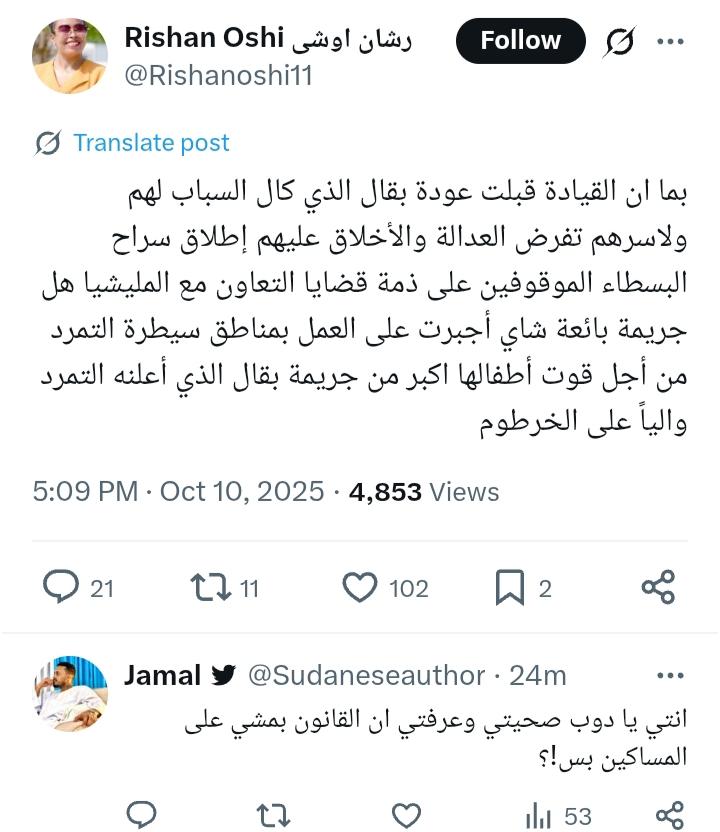Screen dimensions: 720x832
Task: Open Jamal's profile avatar
Action: pos(70,694)
